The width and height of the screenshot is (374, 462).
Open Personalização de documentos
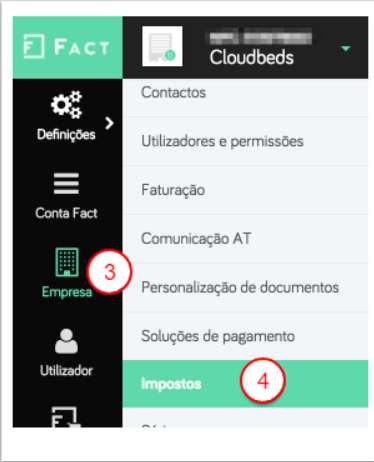pyautogui.click(x=245, y=287)
